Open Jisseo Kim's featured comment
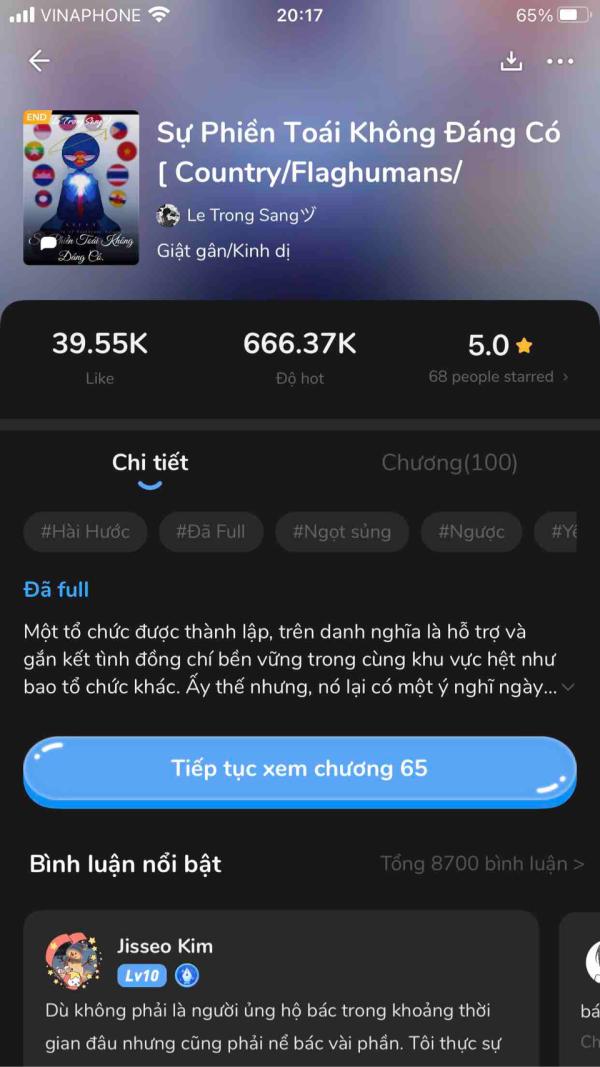Viewport: 600px width, 1067px height. coord(280,1010)
